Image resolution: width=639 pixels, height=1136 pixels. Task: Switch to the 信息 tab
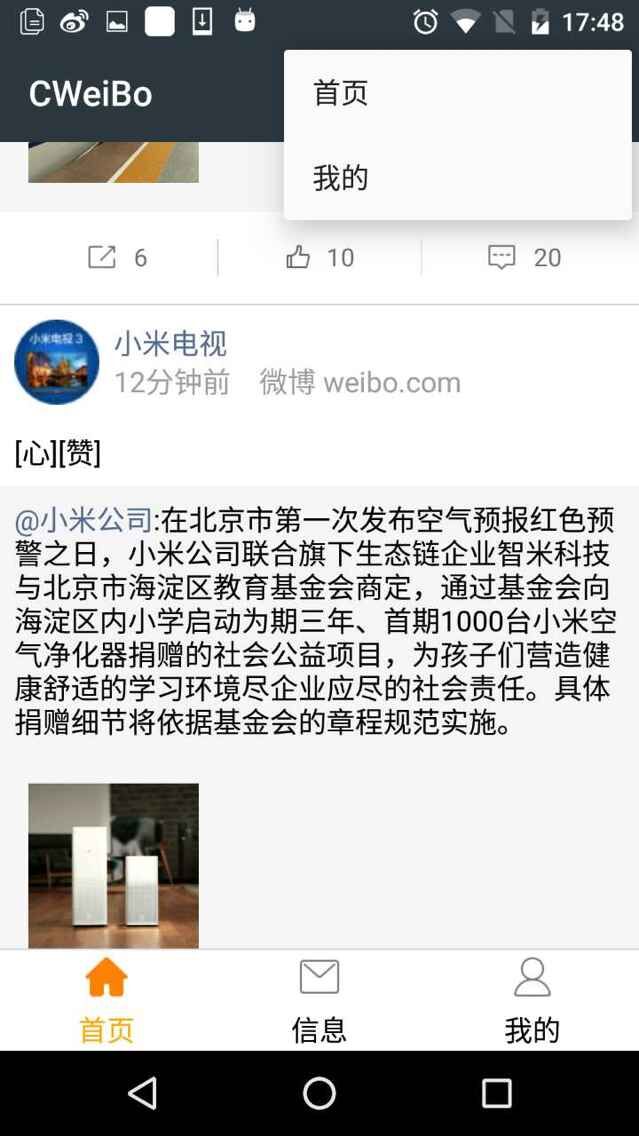[319, 1000]
